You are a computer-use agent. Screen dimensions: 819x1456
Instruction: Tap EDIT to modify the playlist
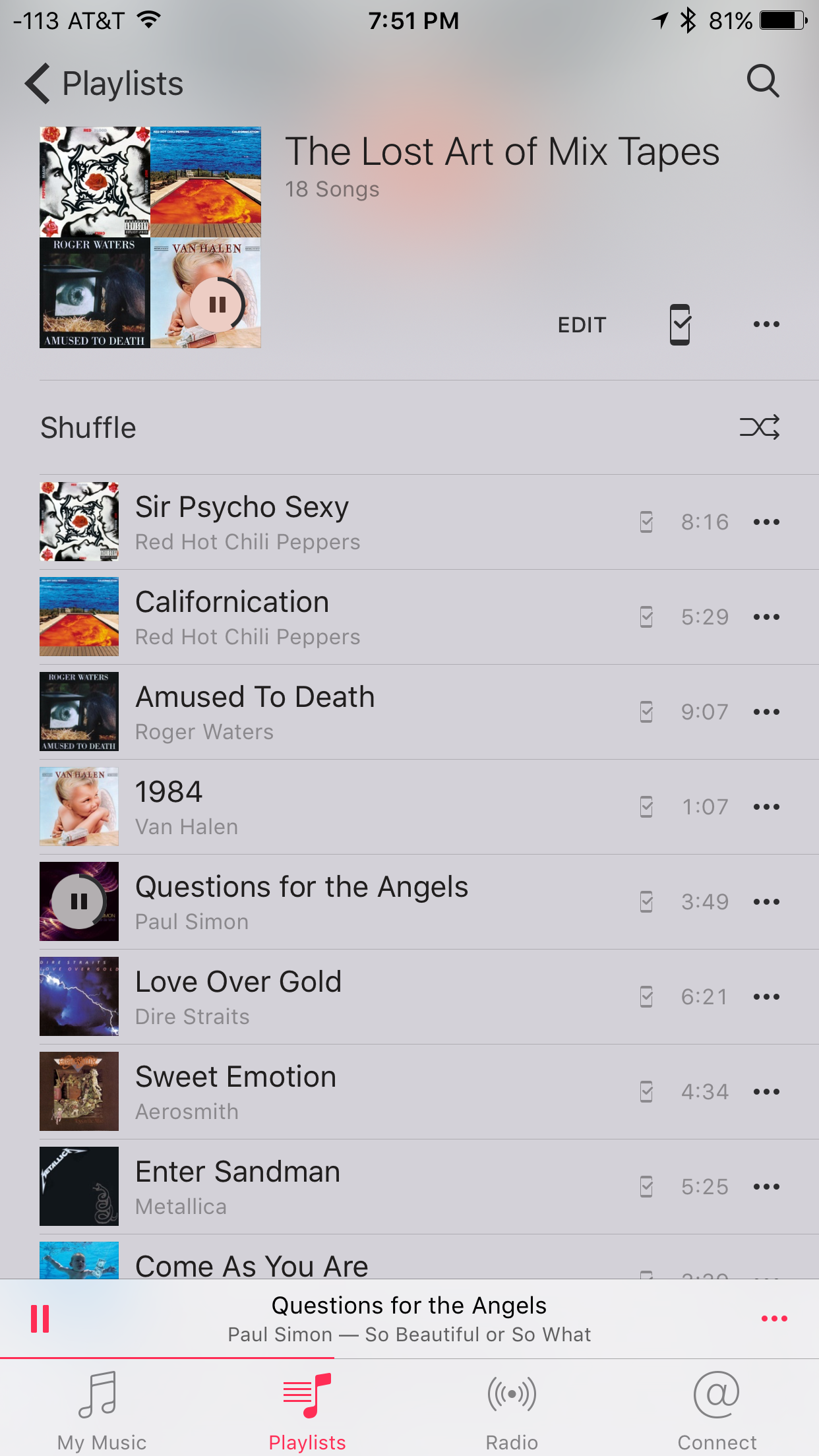[x=582, y=325]
